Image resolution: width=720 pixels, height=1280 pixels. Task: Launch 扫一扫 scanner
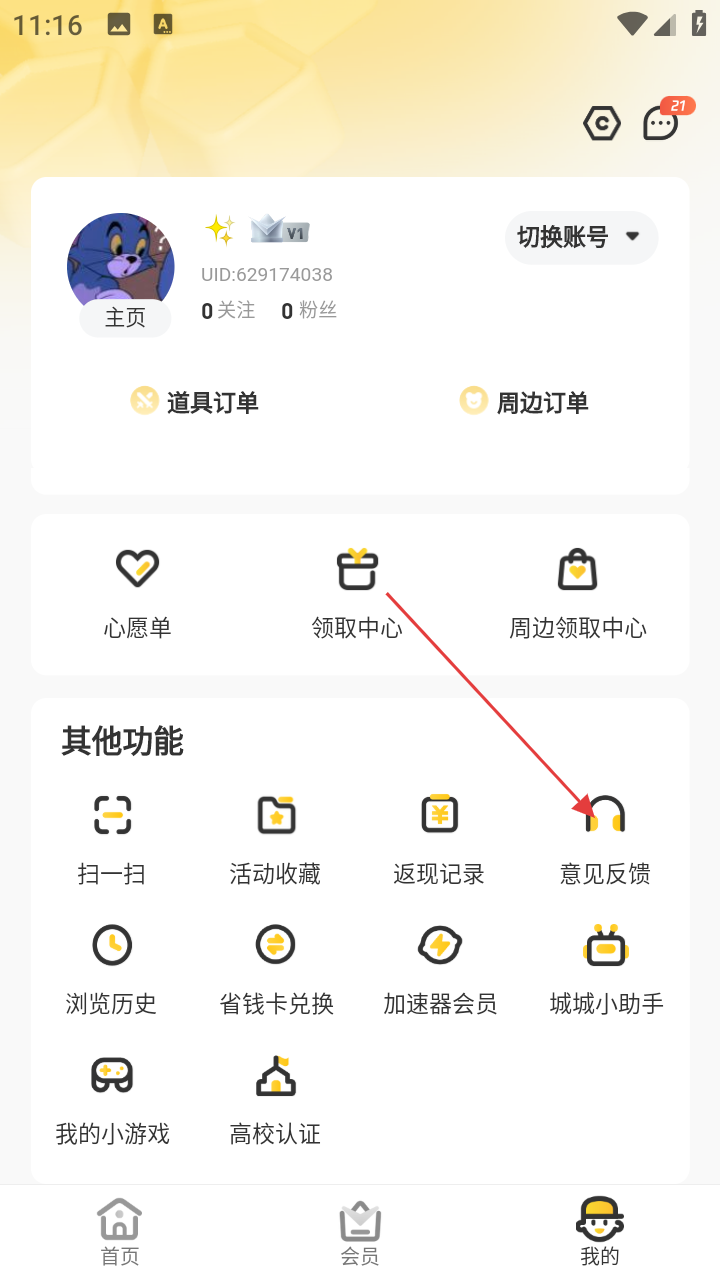112,837
